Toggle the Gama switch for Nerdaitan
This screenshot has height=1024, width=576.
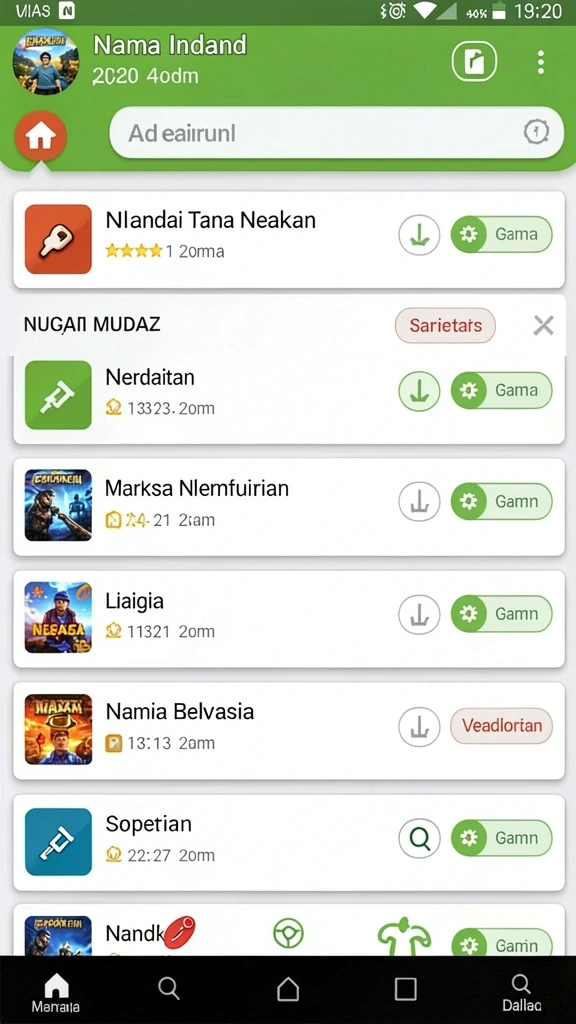[x=502, y=391]
